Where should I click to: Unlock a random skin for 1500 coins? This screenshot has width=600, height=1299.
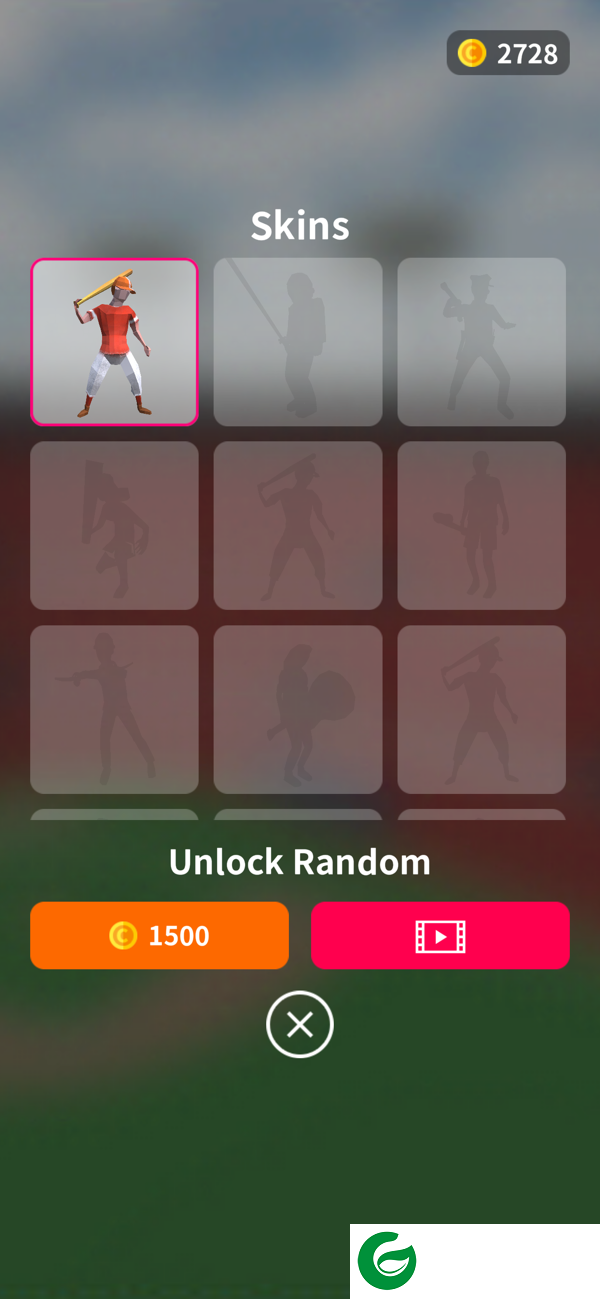[x=159, y=935]
